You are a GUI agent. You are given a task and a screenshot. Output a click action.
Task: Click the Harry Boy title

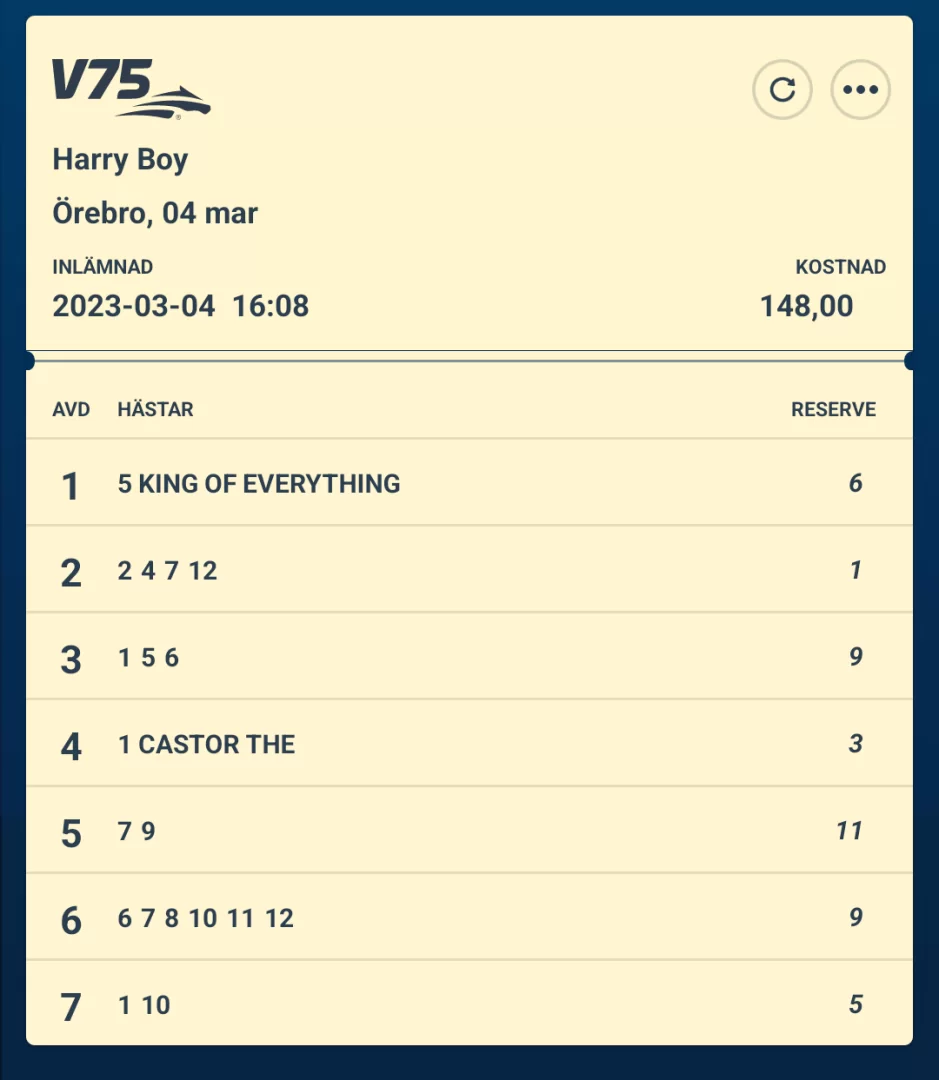120,160
